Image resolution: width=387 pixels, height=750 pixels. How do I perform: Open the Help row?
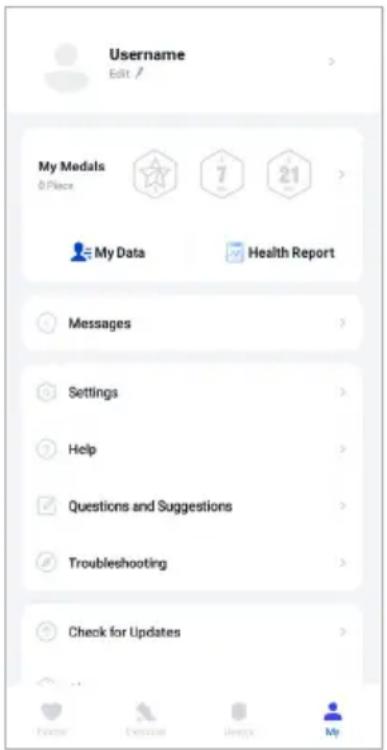point(192,450)
